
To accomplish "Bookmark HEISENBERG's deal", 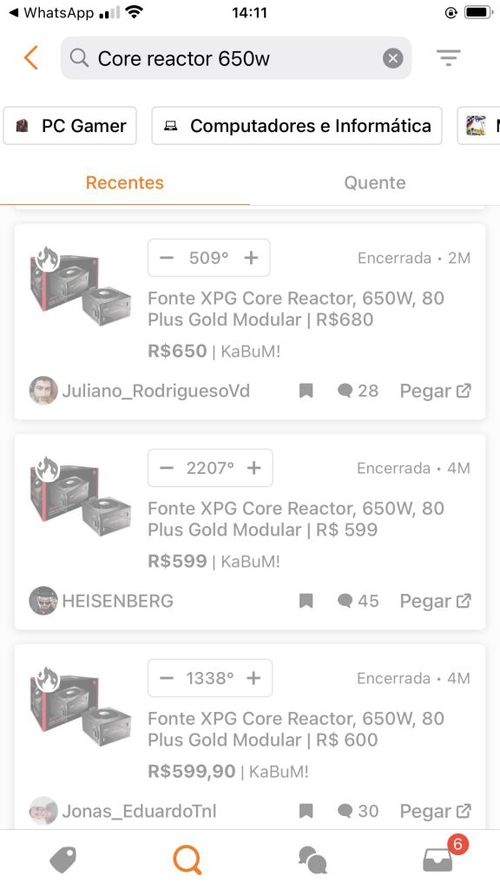I will [x=306, y=601].
